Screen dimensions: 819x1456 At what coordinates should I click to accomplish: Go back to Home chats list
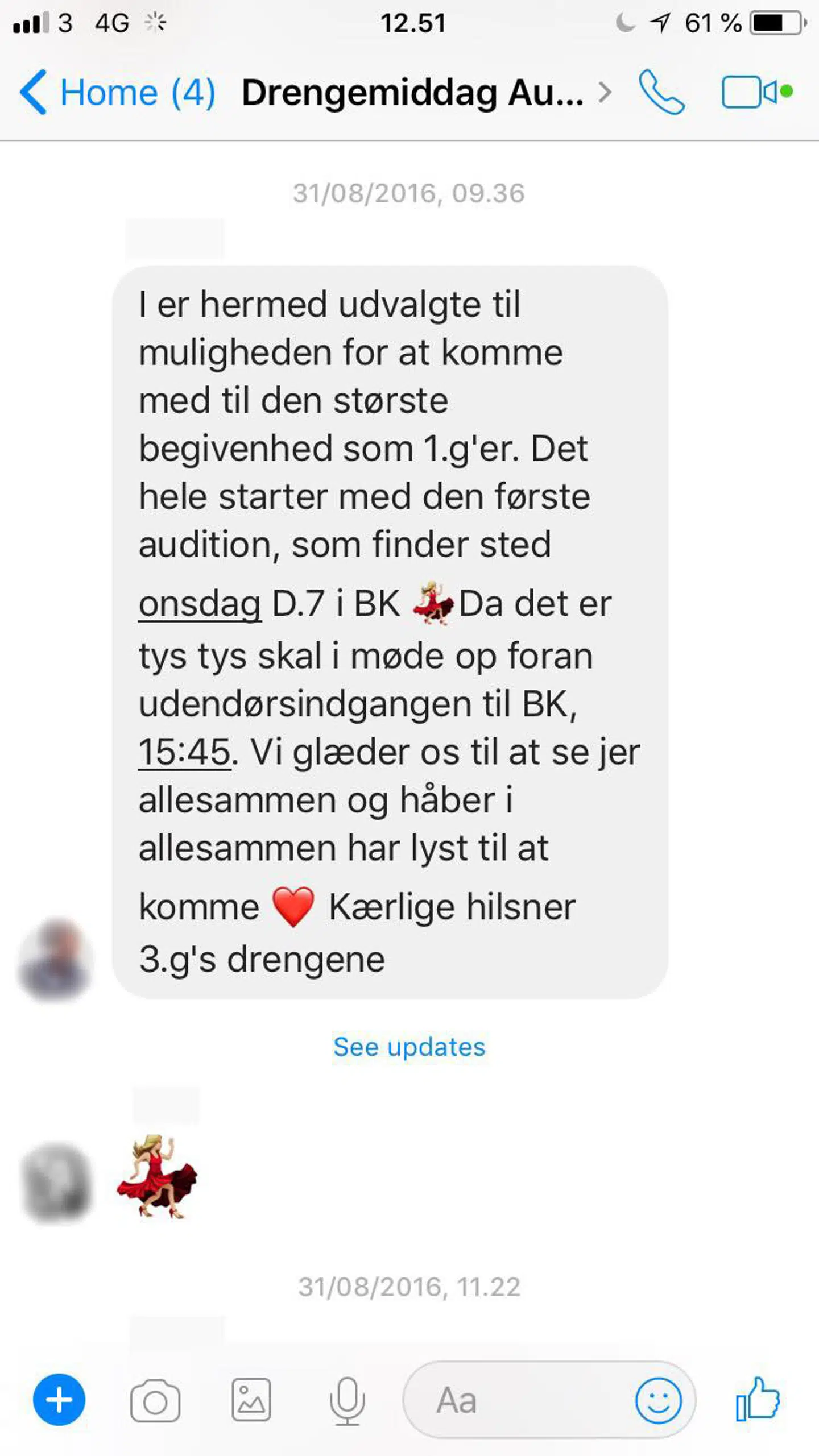(x=118, y=93)
